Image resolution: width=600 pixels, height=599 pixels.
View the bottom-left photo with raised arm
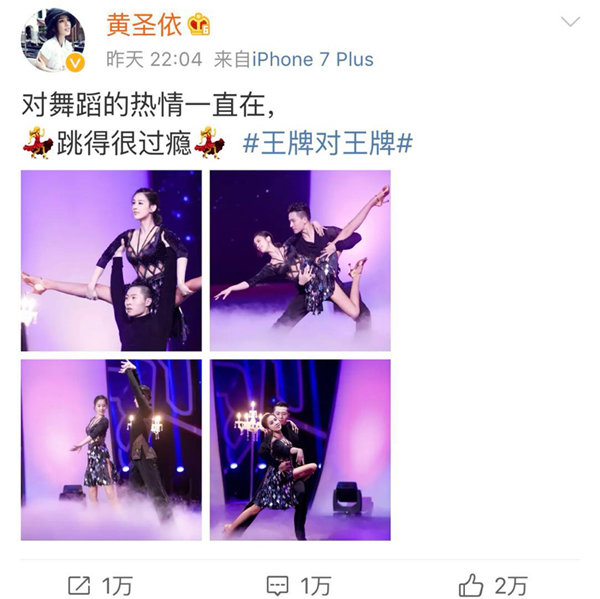tap(111, 450)
